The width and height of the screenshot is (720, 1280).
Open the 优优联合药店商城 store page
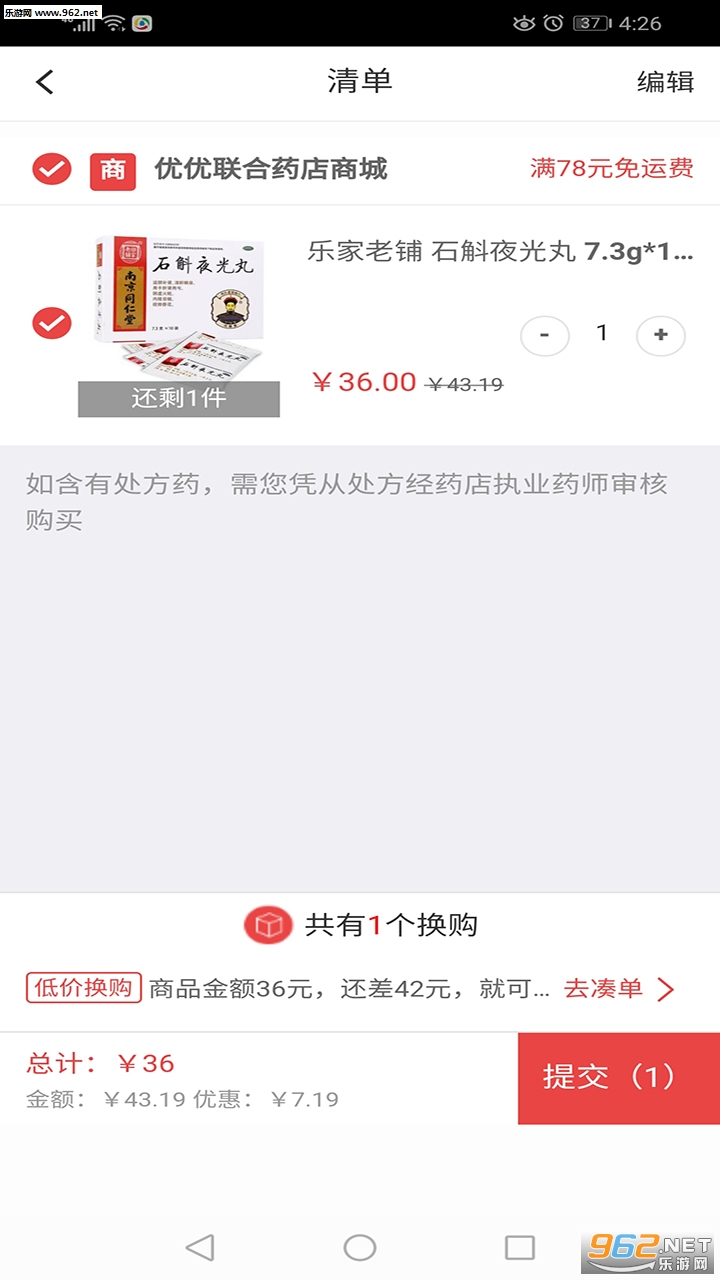[270, 169]
